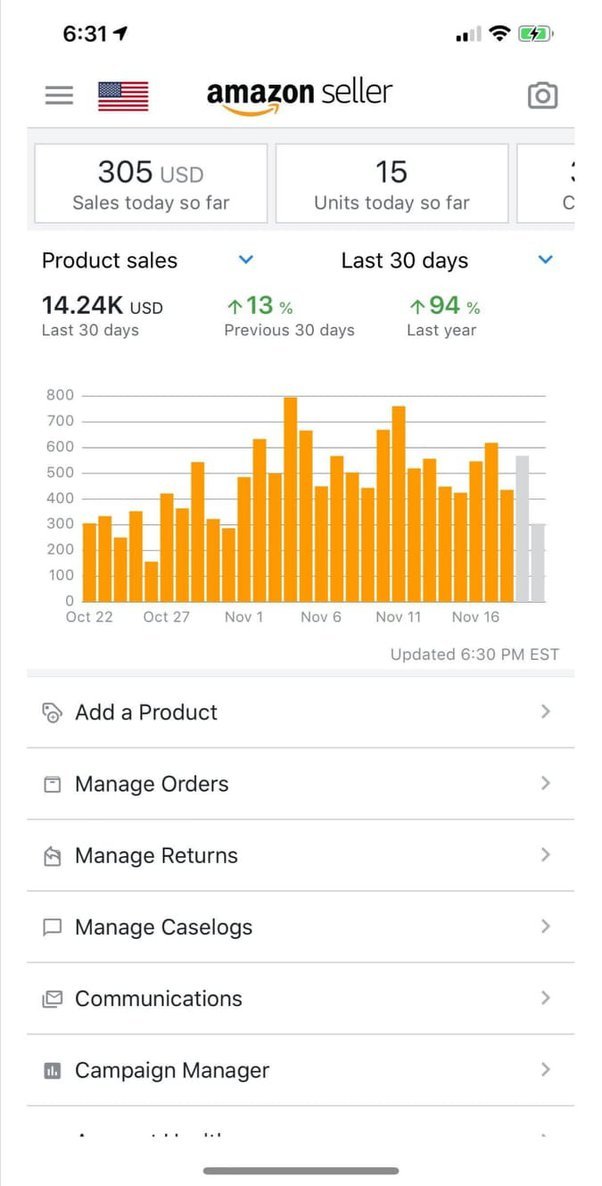The height and width of the screenshot is (1186, 602).
Task: Open Communications
Action: 300,998
